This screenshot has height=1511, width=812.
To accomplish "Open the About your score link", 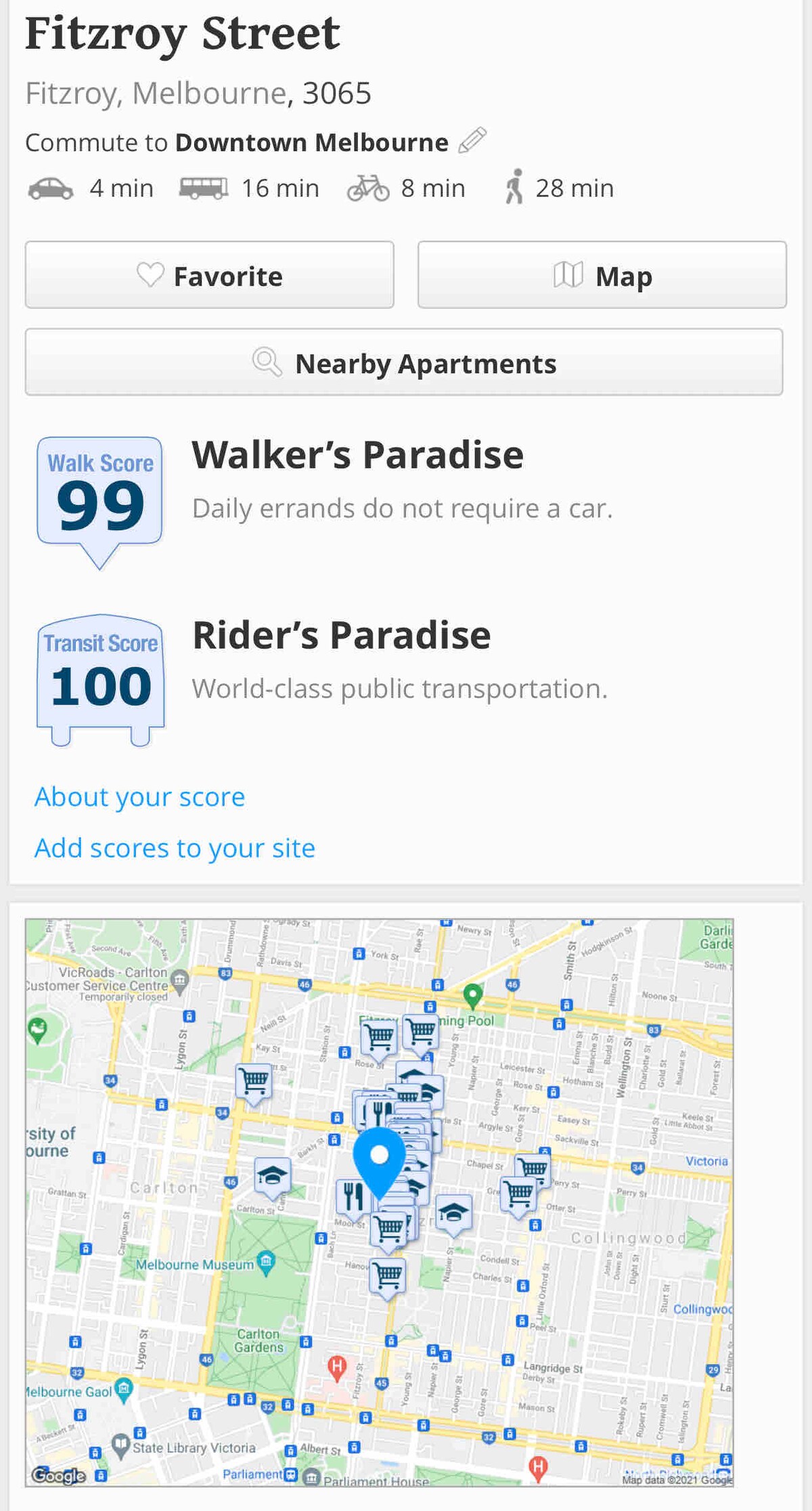I will 139,797.
